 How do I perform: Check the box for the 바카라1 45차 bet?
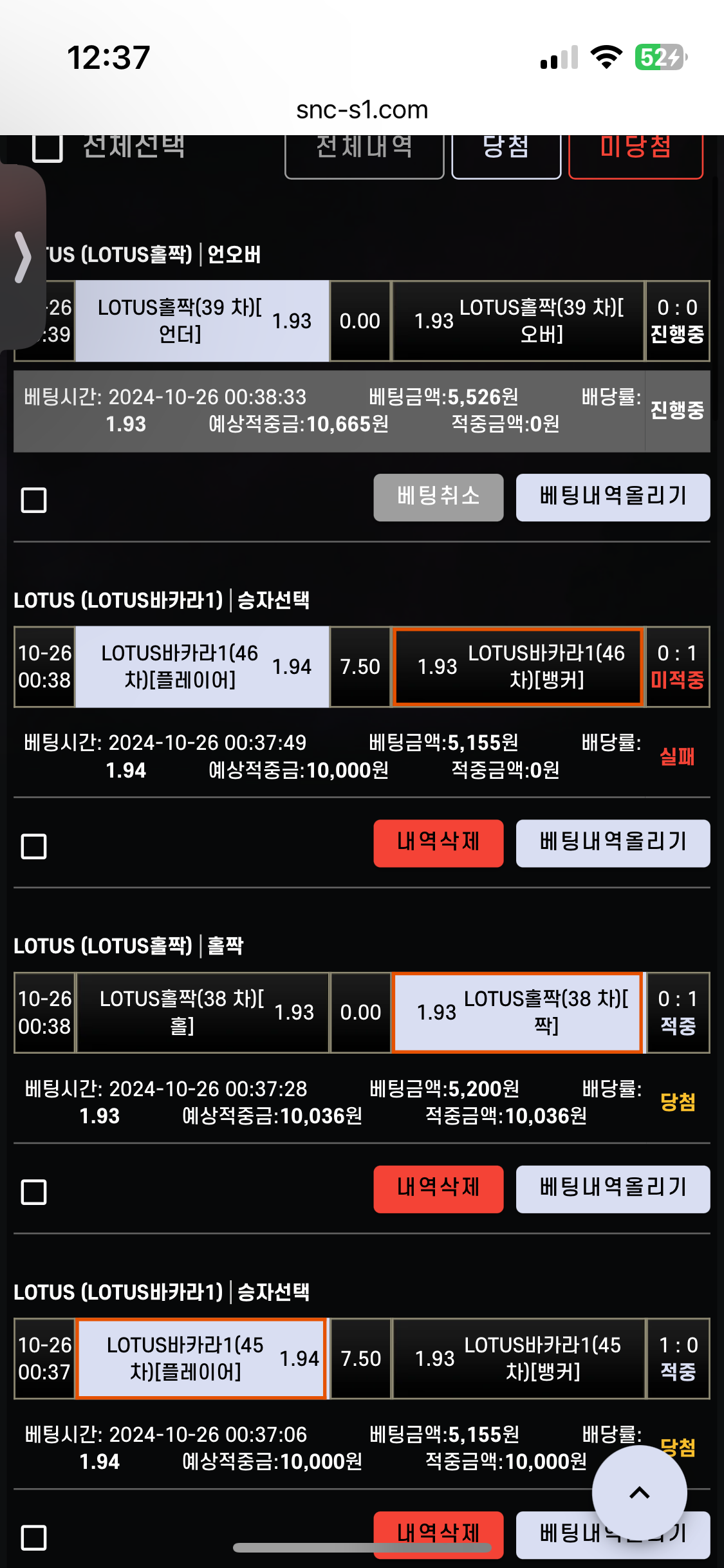(x=33, y=1538)
